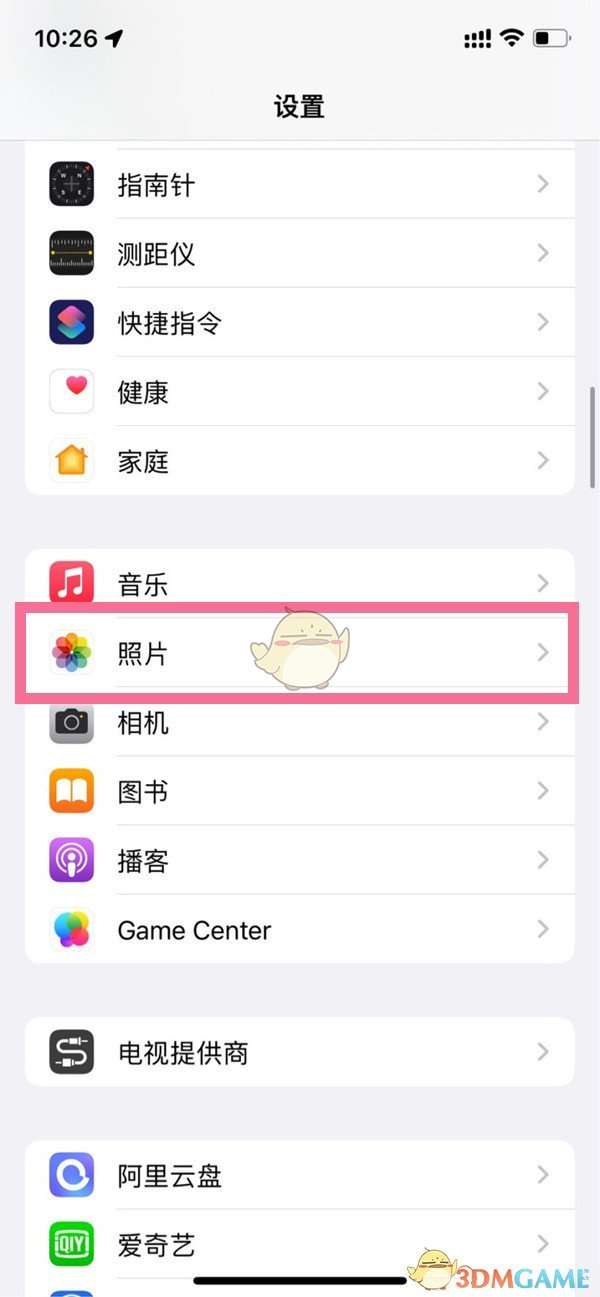
Task: Open the 指南针 settings row
Action: [300, 185]
